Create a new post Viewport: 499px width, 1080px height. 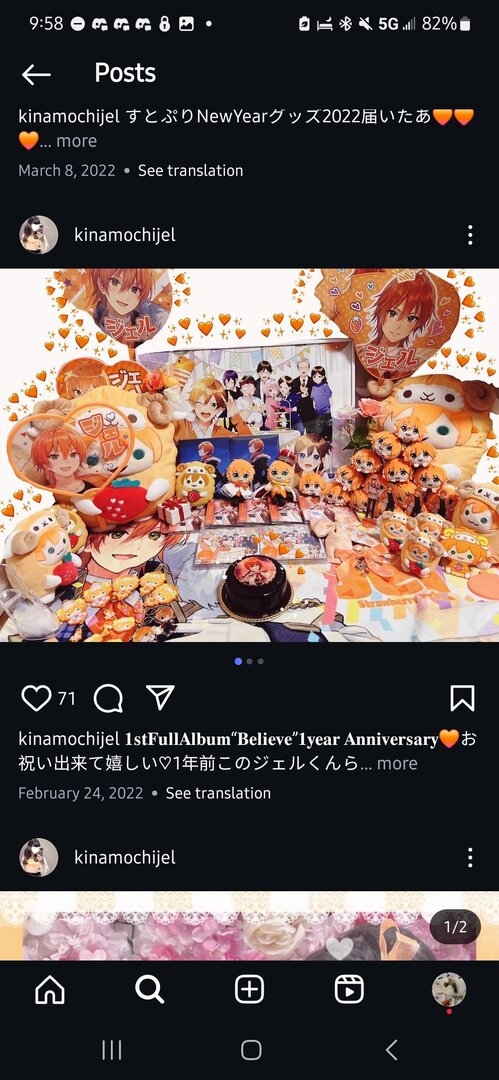coord(250,990)
